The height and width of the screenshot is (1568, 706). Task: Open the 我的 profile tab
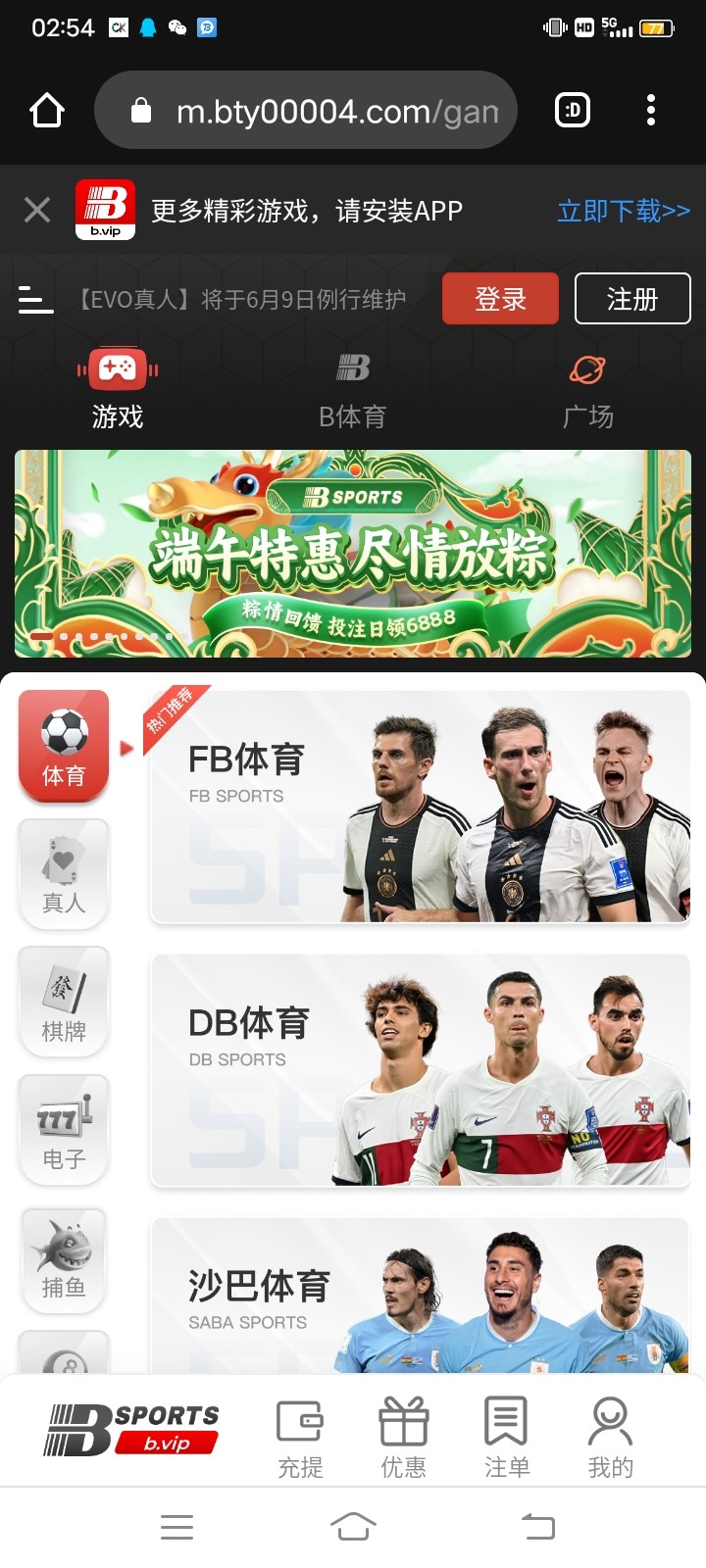(x=610, y=1437)
